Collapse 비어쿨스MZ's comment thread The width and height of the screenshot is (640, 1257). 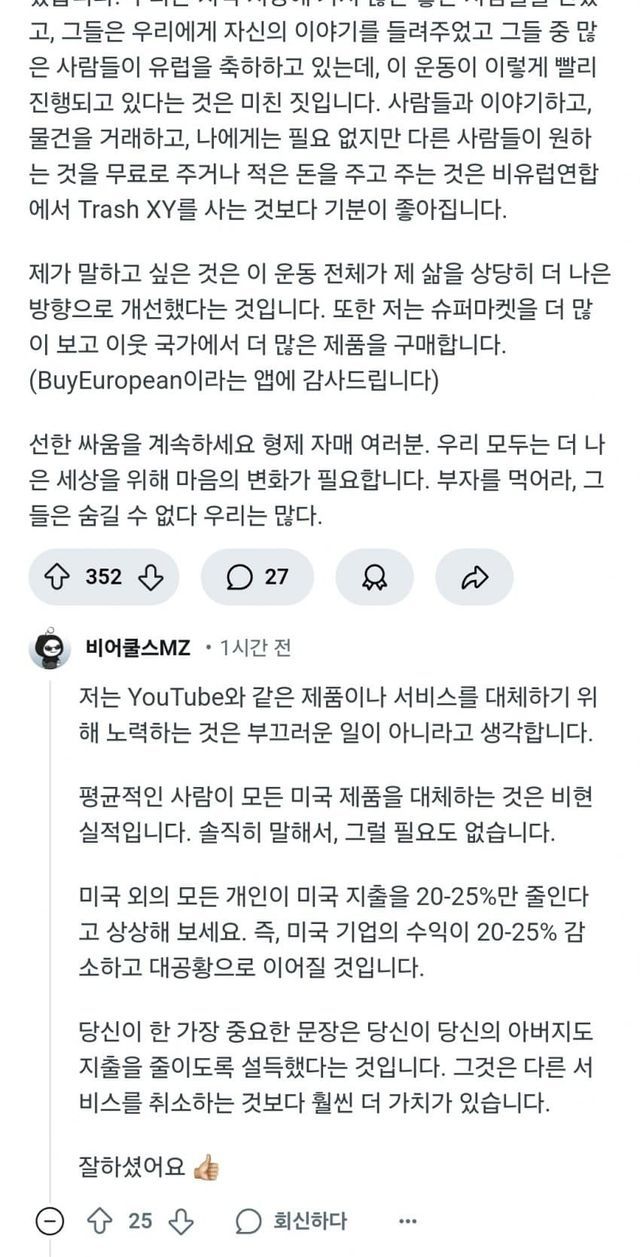(49, 1221)
